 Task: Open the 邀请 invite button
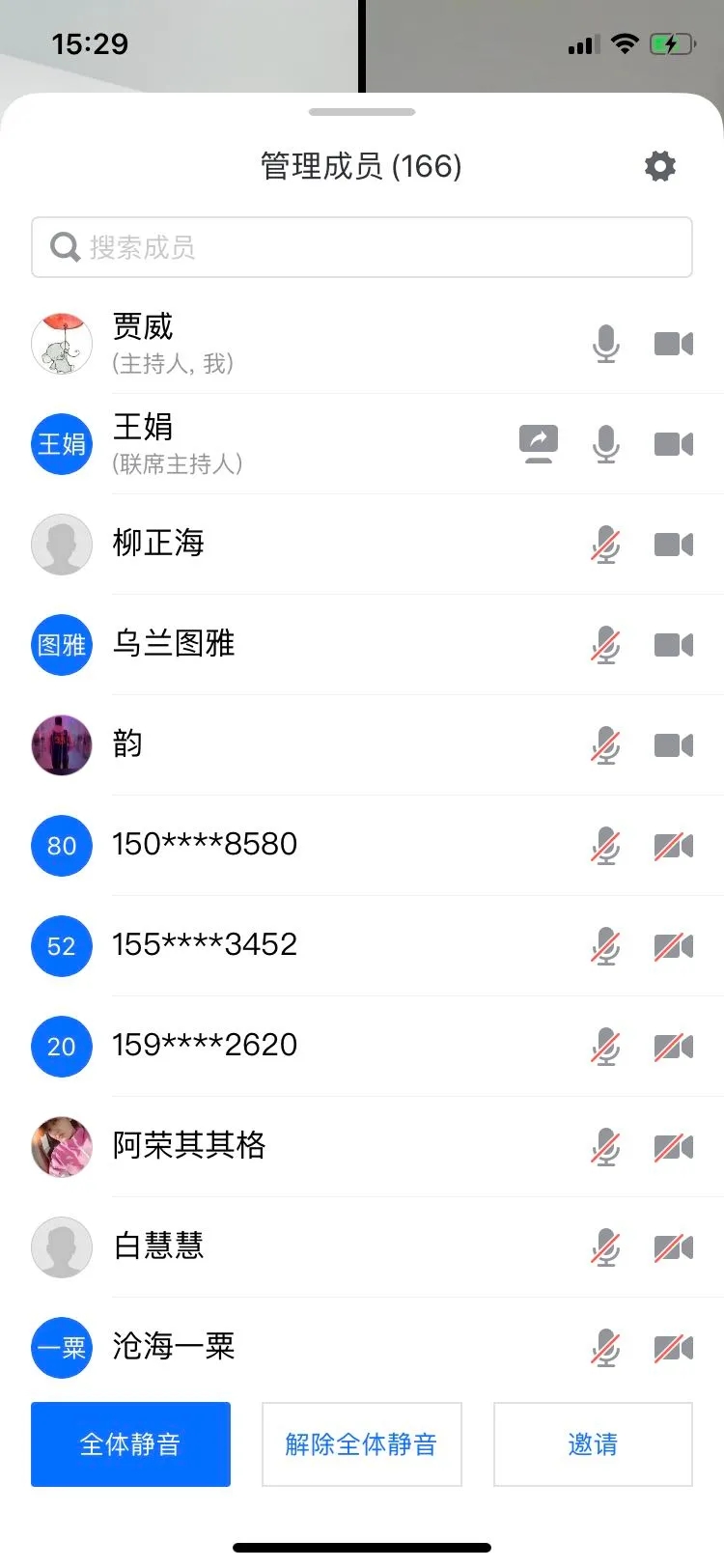pos(593,1443)
